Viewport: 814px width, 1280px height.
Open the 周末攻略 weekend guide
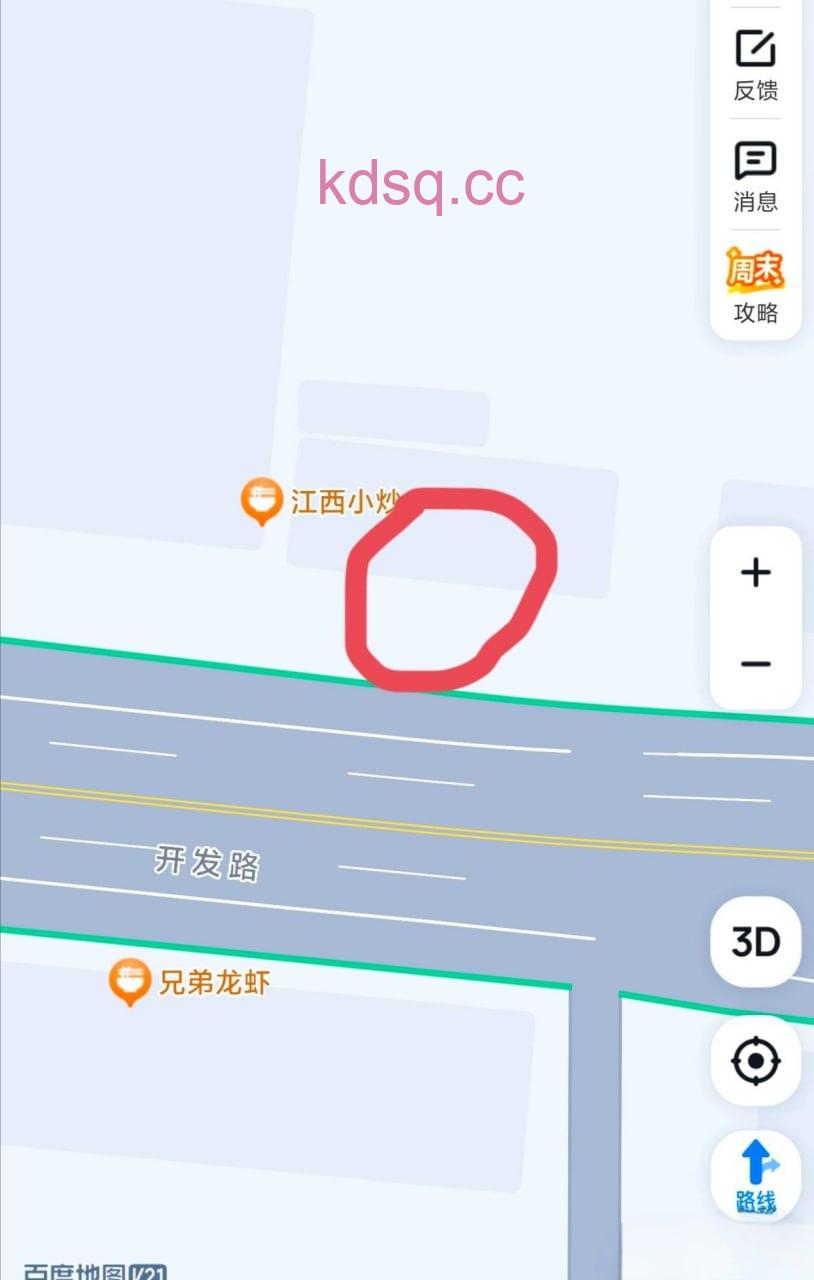(755, 286)
